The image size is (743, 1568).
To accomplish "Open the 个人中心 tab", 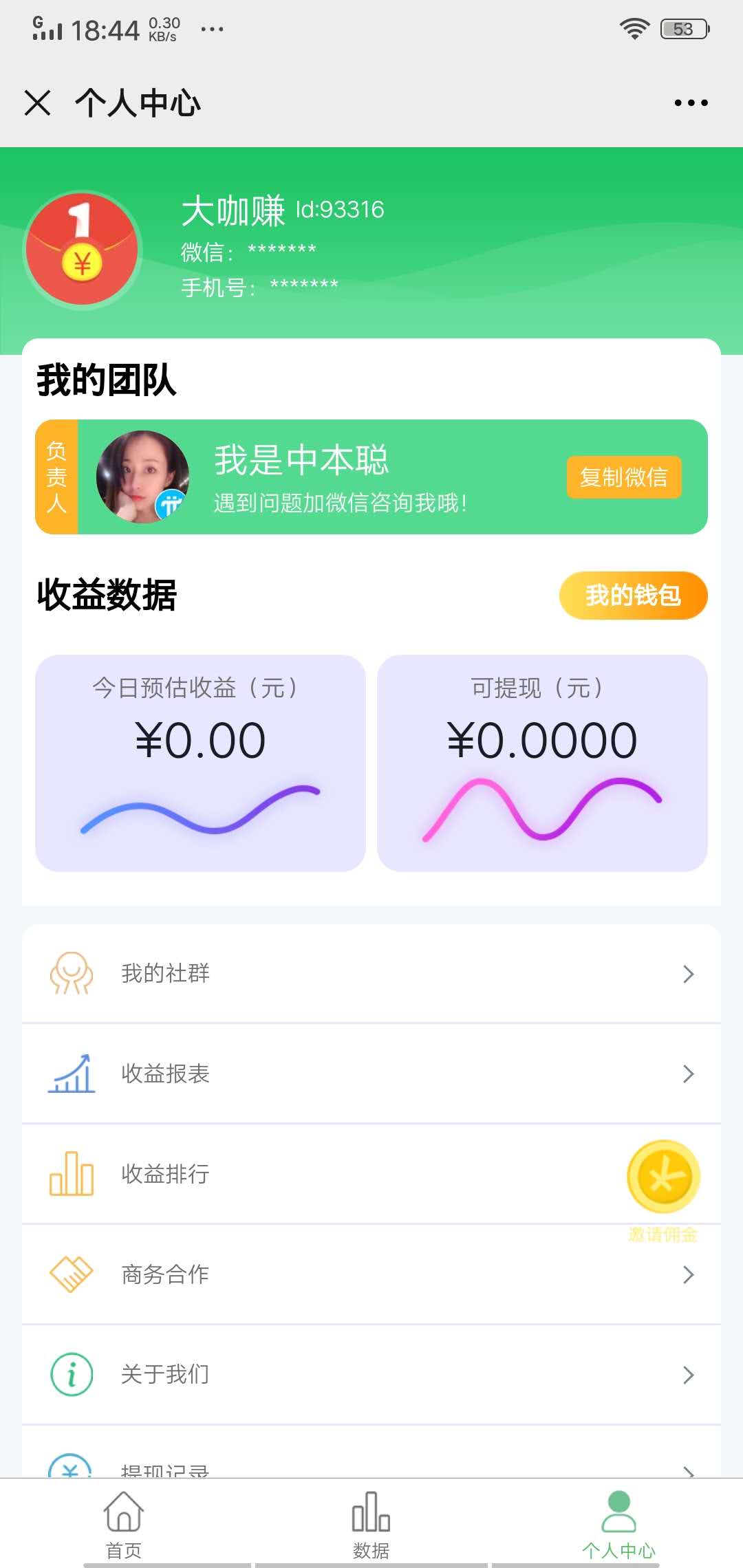I will (618, 1523).
